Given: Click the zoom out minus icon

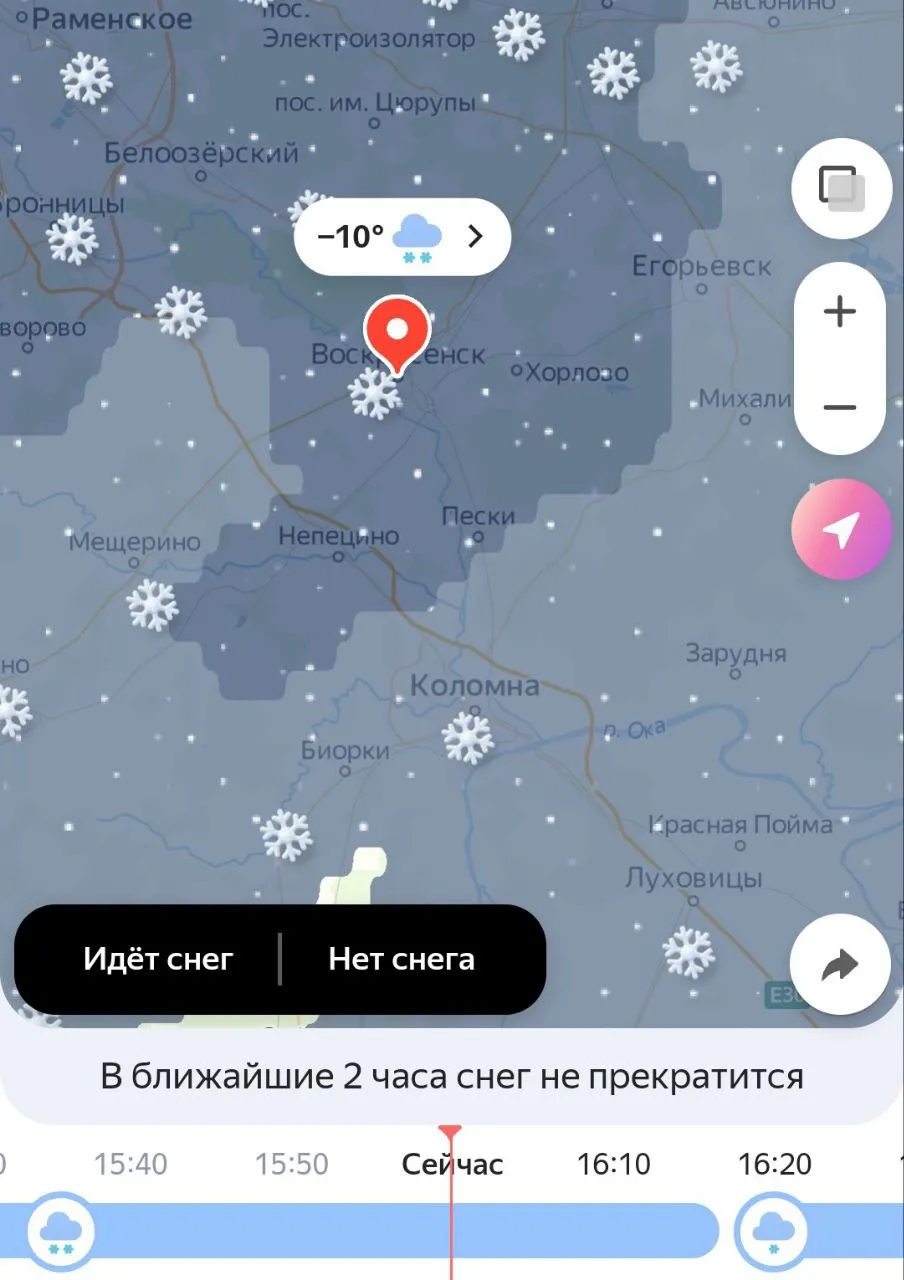Looking at the screenshot, I should tap(840, 406).
